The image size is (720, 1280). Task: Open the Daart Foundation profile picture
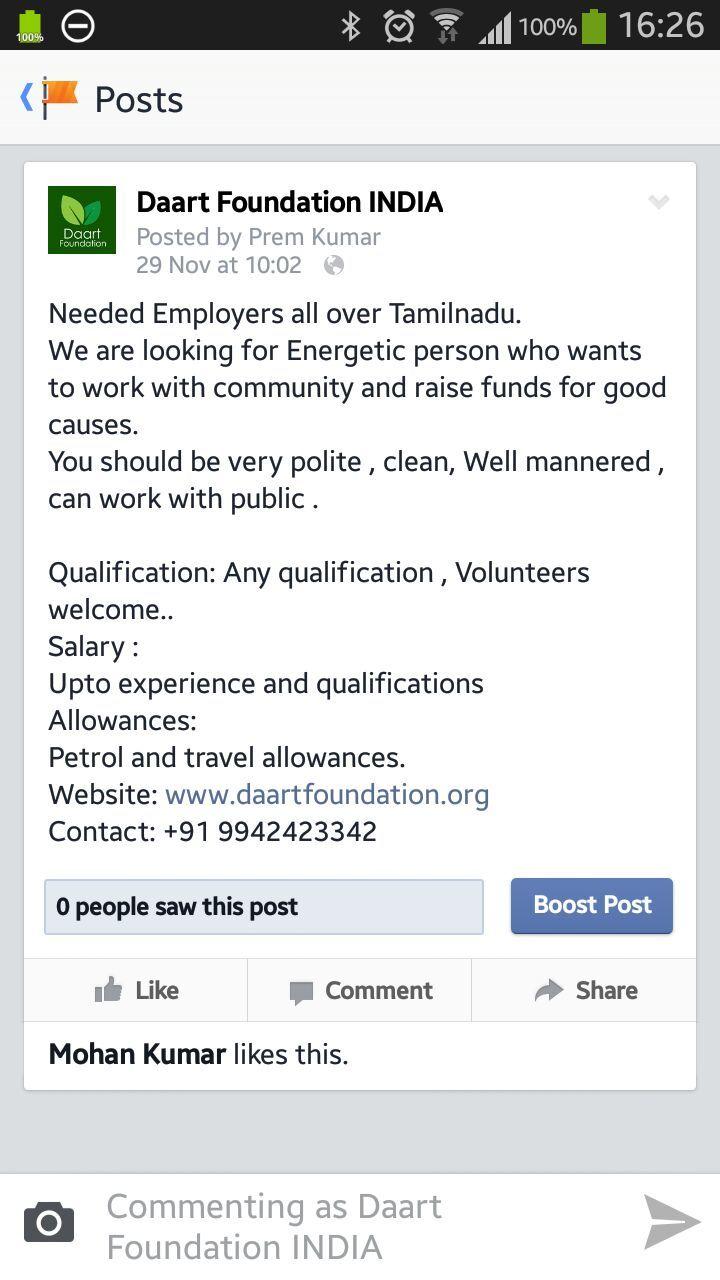point(82,219)
